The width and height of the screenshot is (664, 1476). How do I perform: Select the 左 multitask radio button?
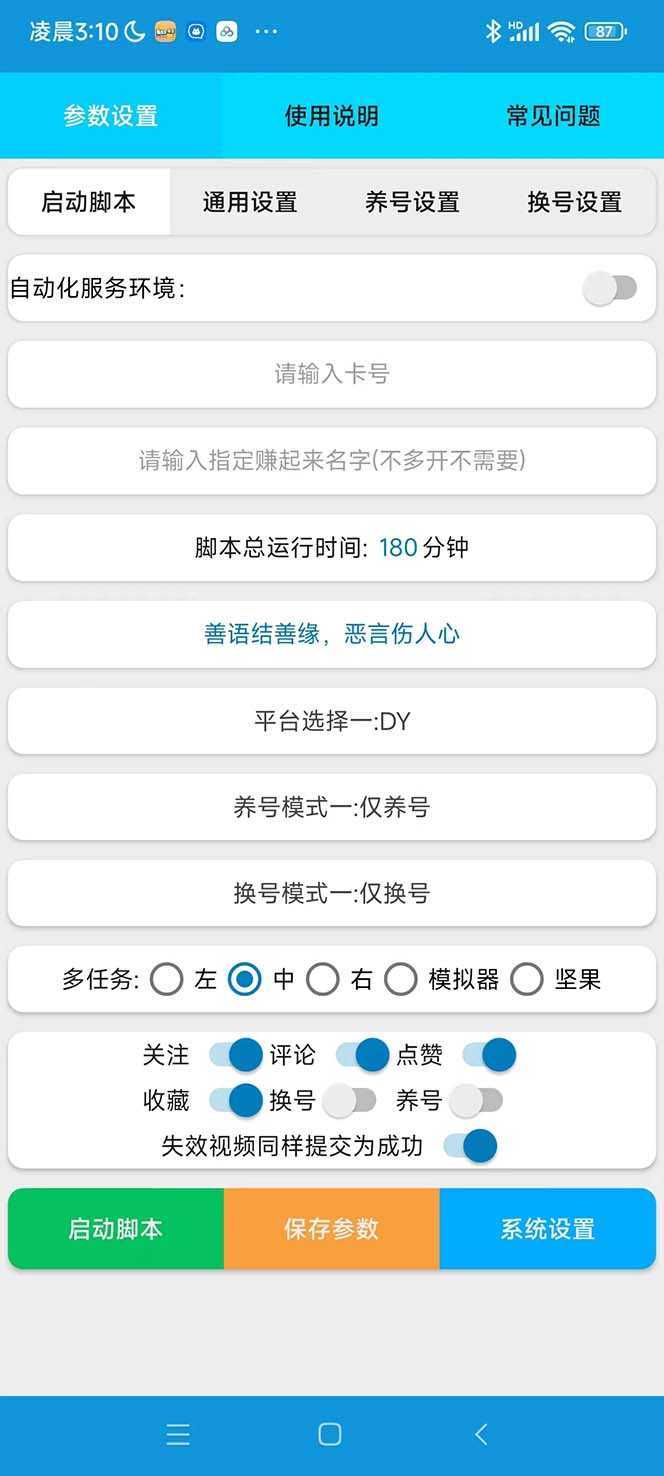(x=167, y=979)
